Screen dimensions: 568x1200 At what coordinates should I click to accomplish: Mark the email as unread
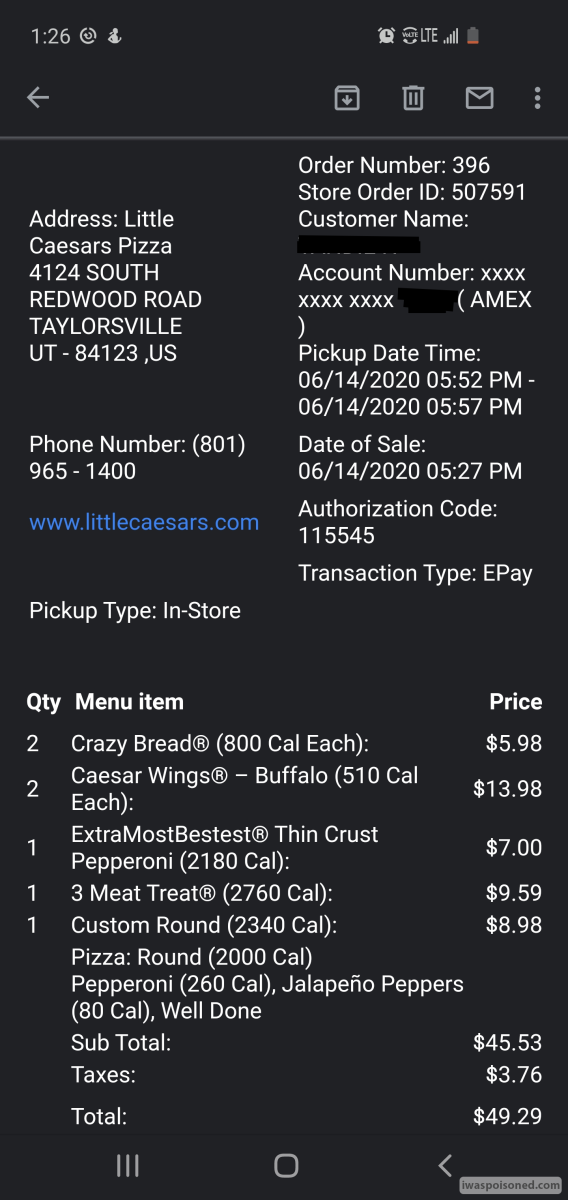click(x=479, y=97)
